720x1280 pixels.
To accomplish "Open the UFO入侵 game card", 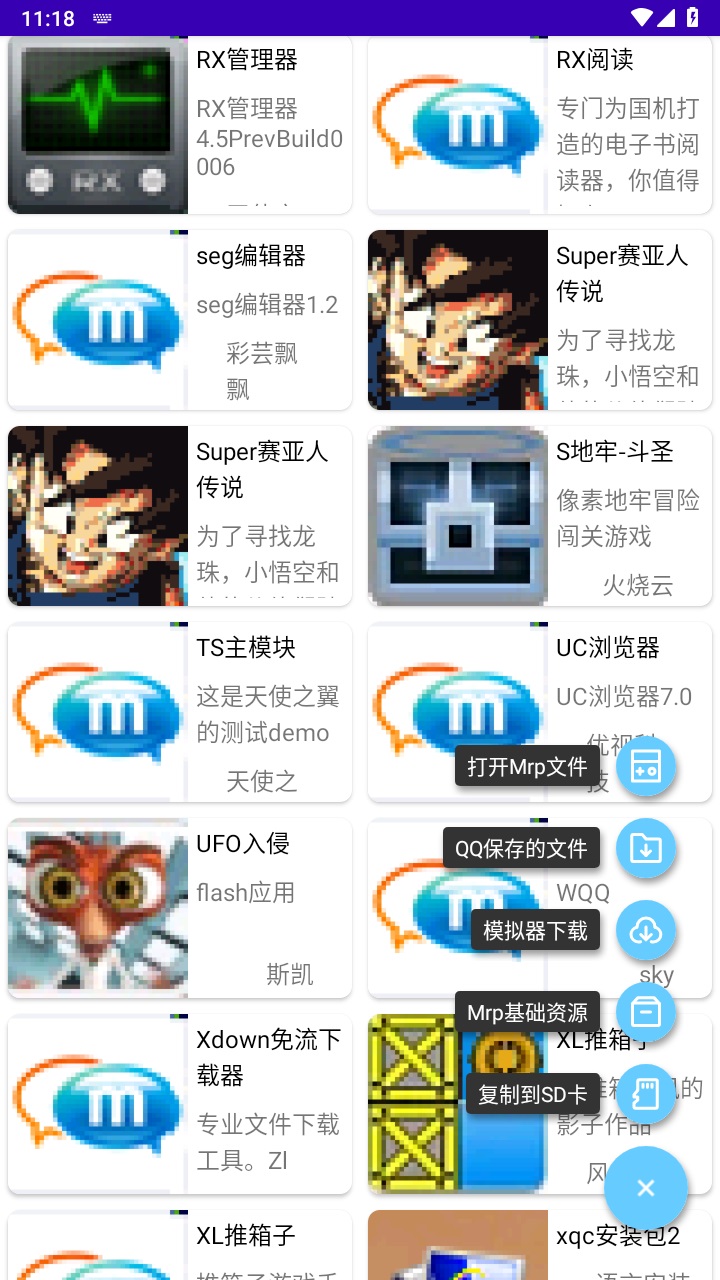I will pyautogui.click(x=180, y=908).
